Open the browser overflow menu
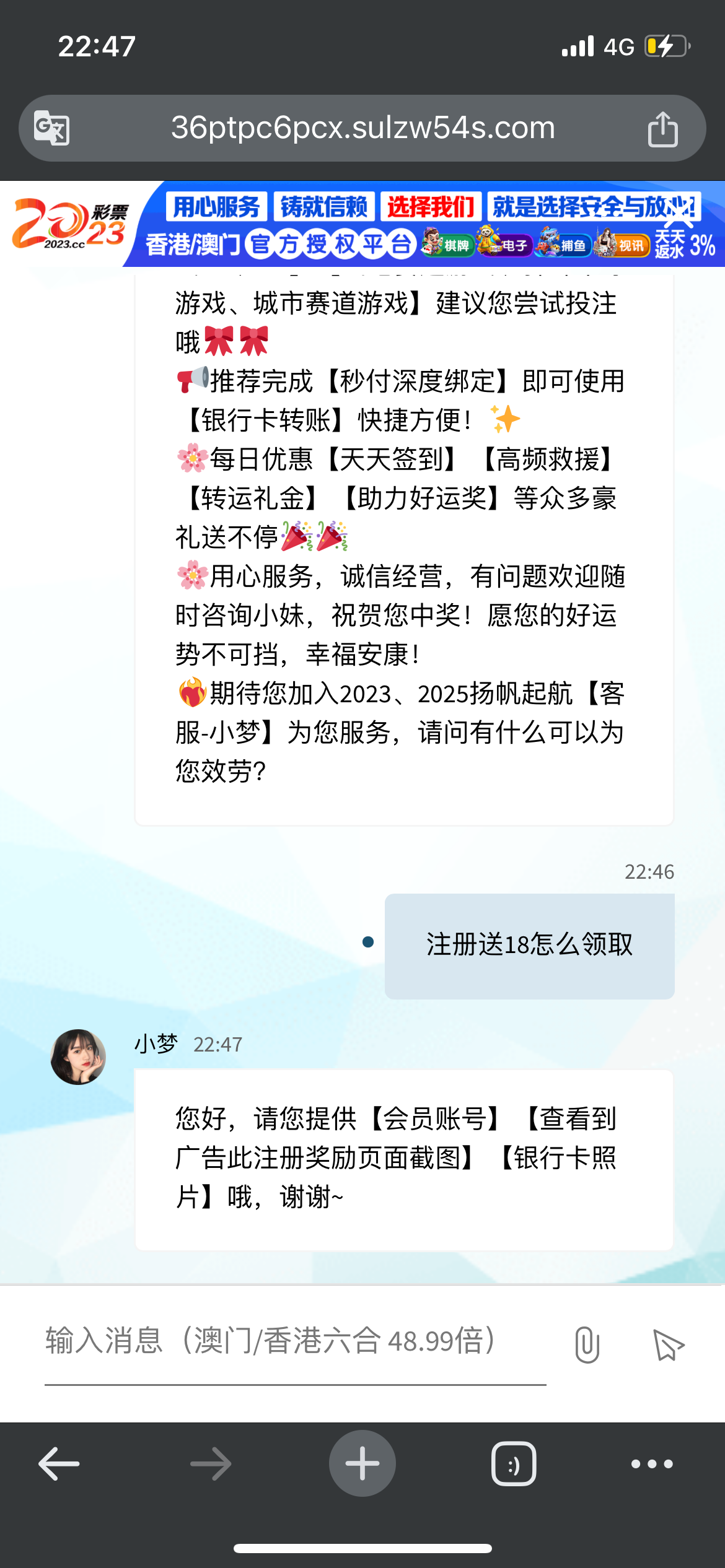The height and width of the screenshot is (1568, 725). point(651,1464)
